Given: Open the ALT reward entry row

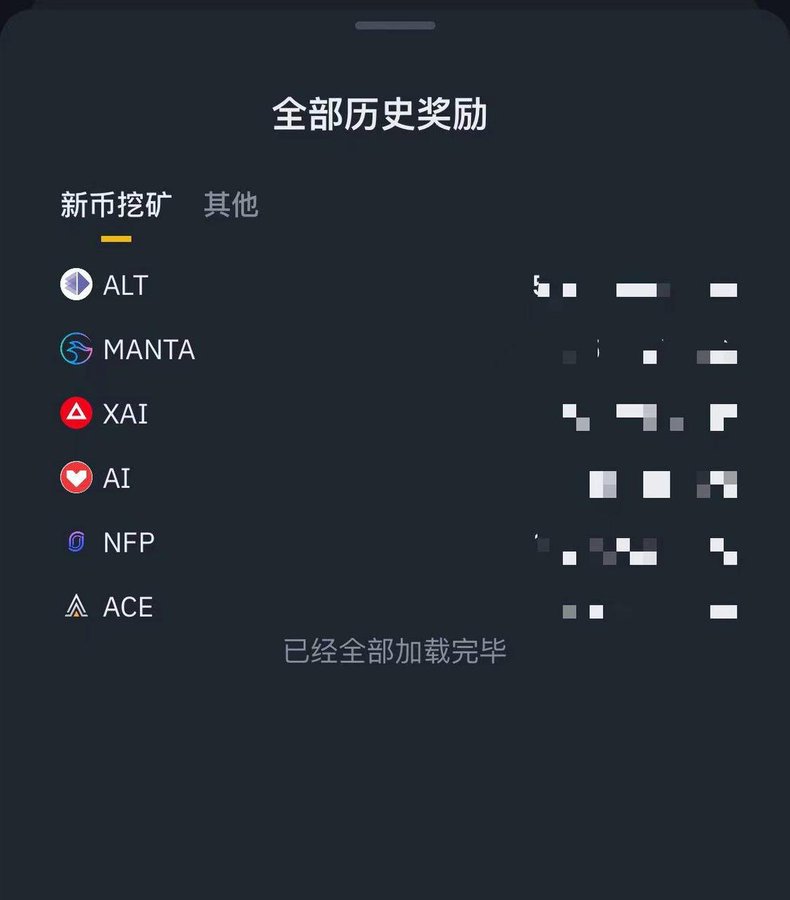Looking at the screenshot, I should pyautogui.click(x=395, y=285).
